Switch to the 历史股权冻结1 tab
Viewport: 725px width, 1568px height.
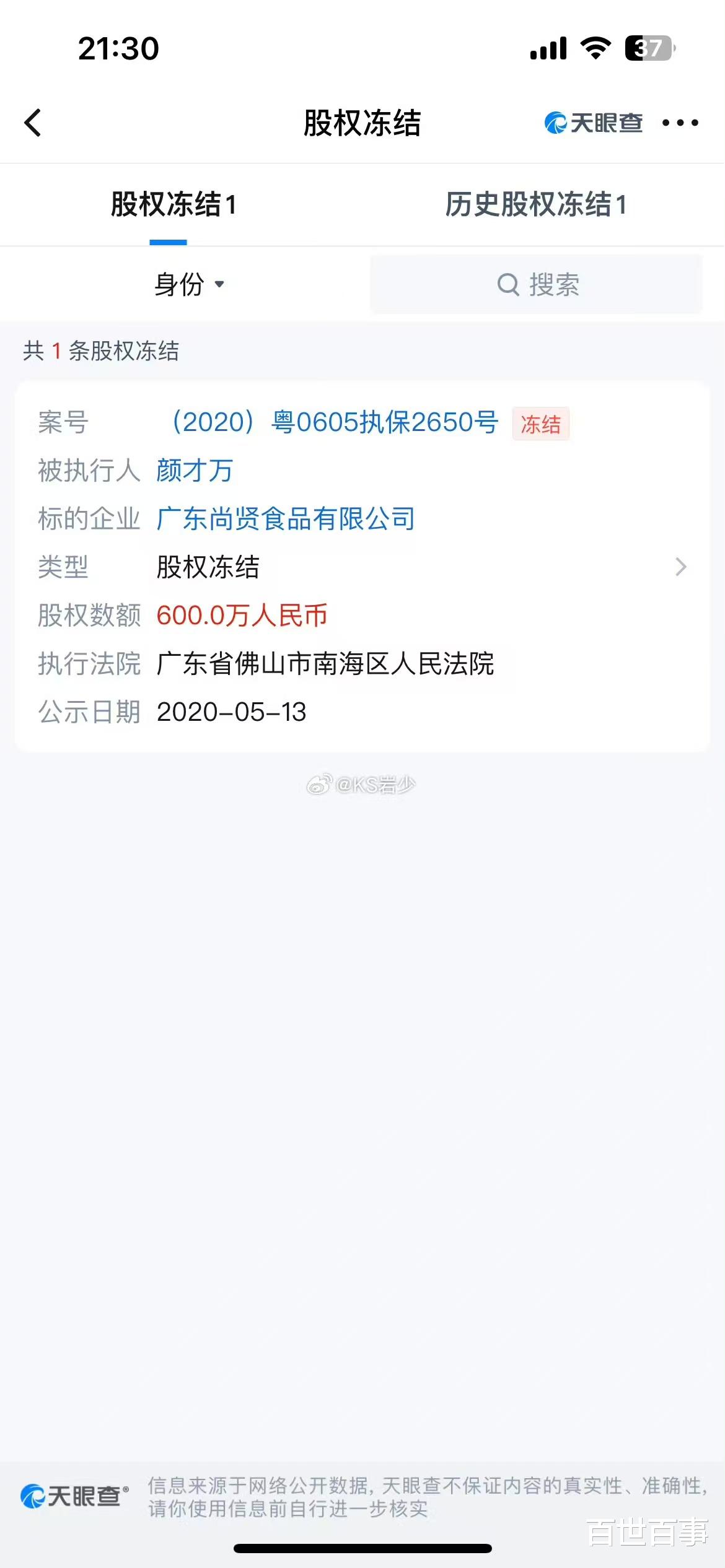point(536,204)
